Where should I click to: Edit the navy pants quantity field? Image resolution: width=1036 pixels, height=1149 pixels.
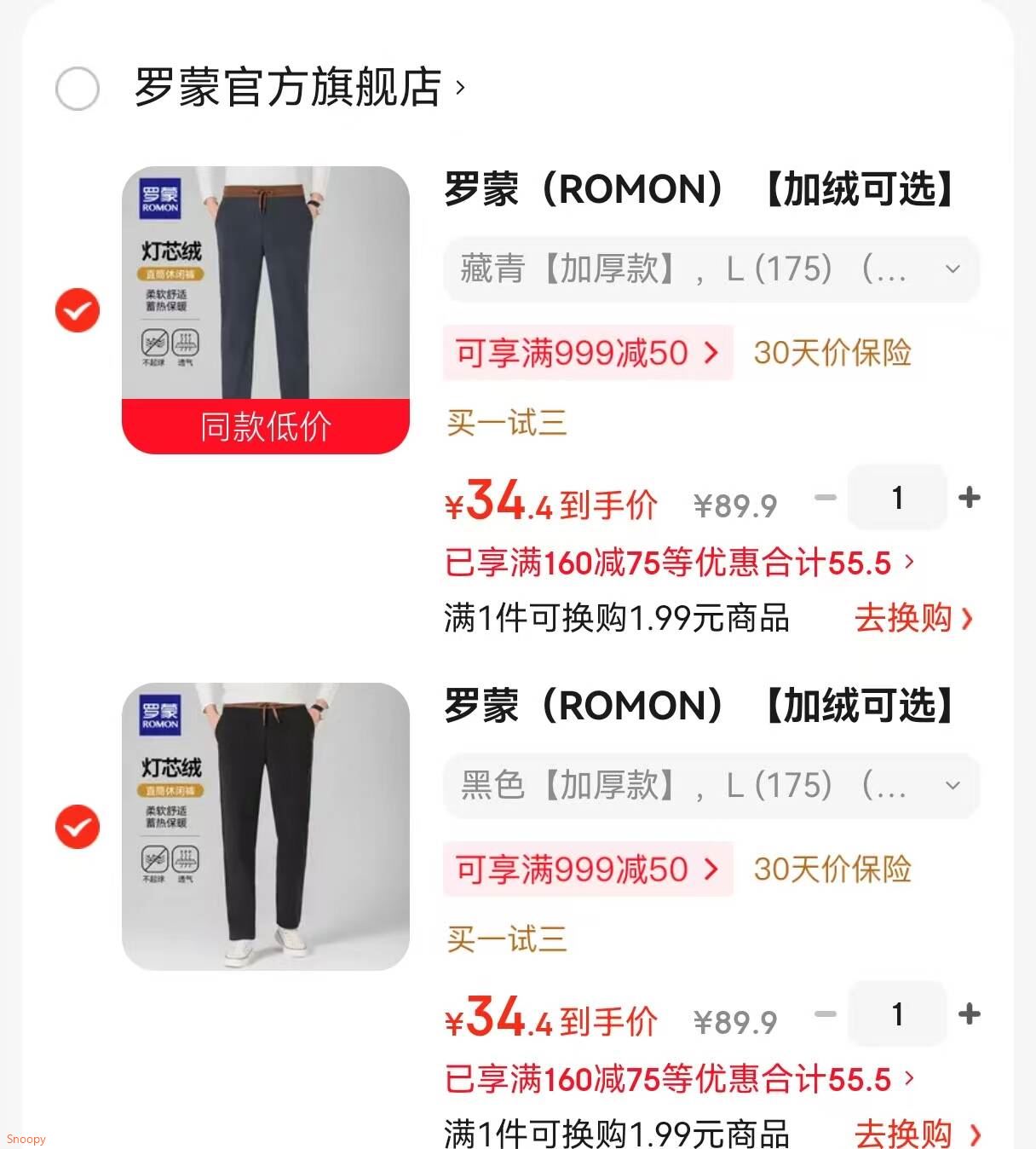coord(897,498)
